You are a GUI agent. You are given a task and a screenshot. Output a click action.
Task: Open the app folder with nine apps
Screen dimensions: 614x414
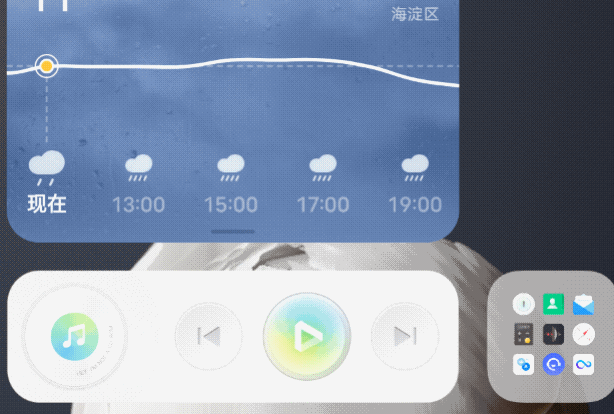pyautogui.click(x=553, y=335)
